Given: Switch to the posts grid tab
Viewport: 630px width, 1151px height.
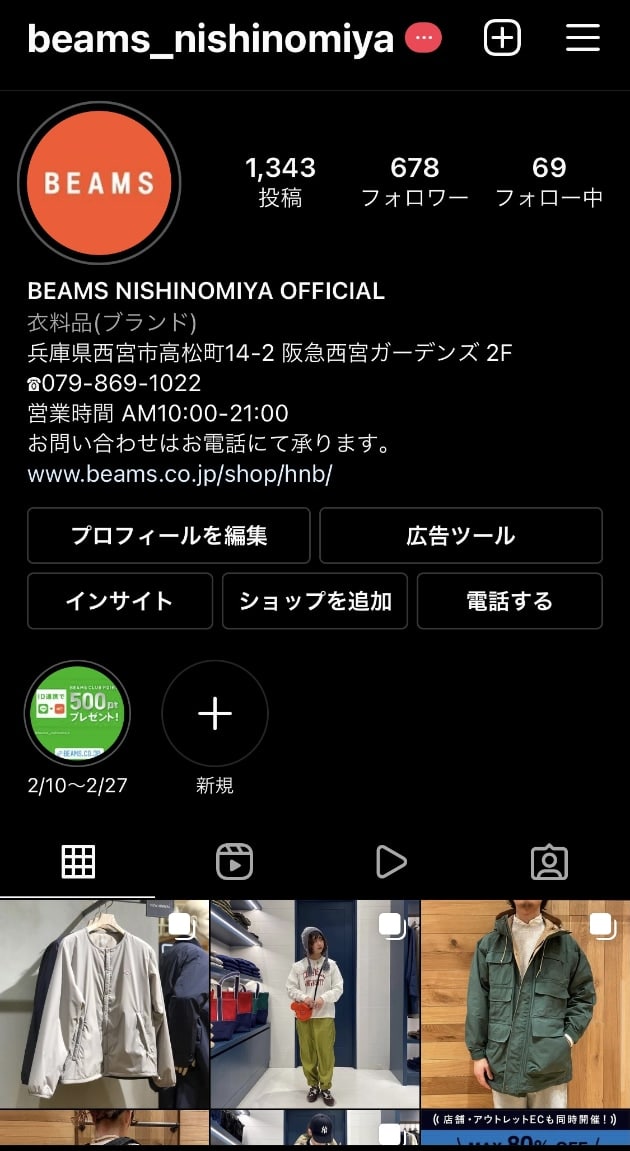Looking at the screenshot, I should pos(78,861).
